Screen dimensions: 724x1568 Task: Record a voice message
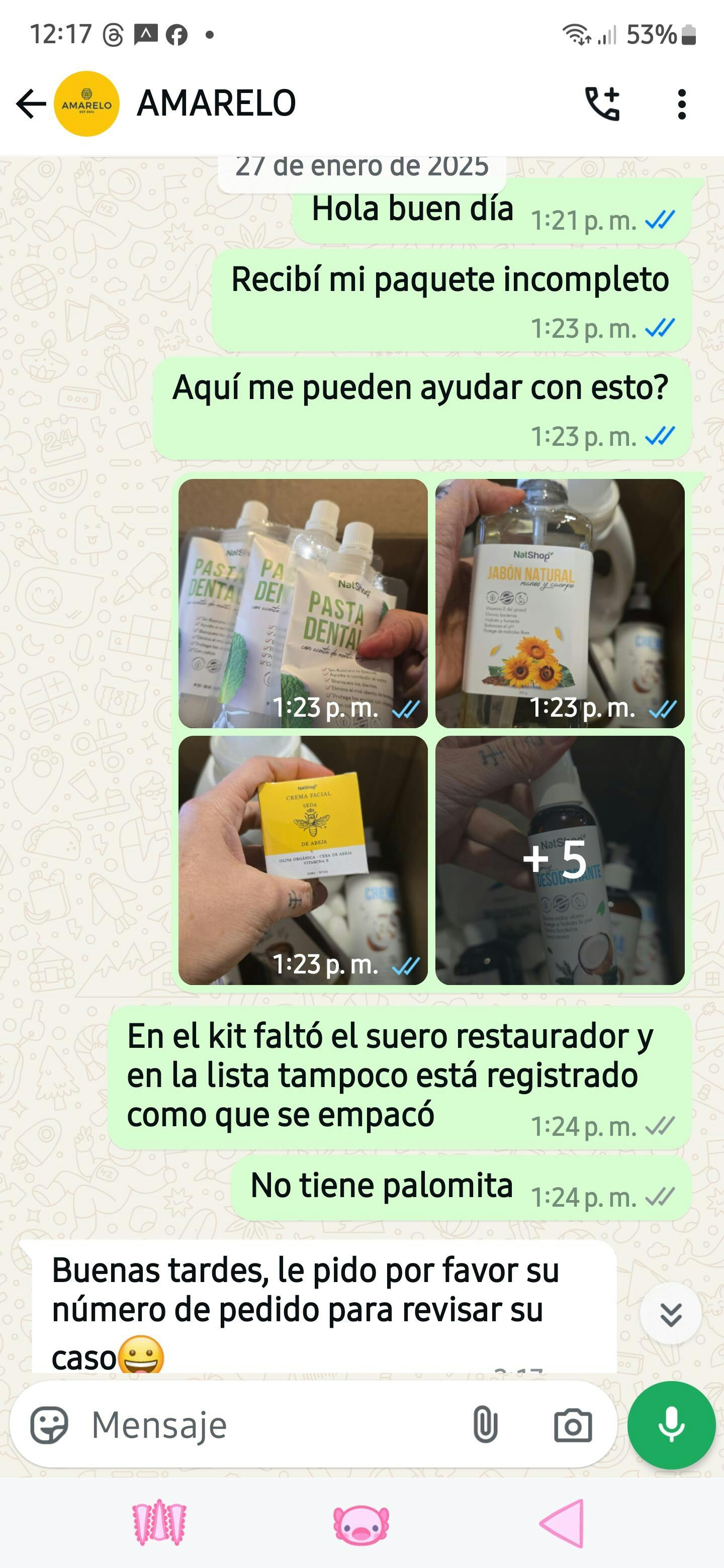pos(671,1425)
